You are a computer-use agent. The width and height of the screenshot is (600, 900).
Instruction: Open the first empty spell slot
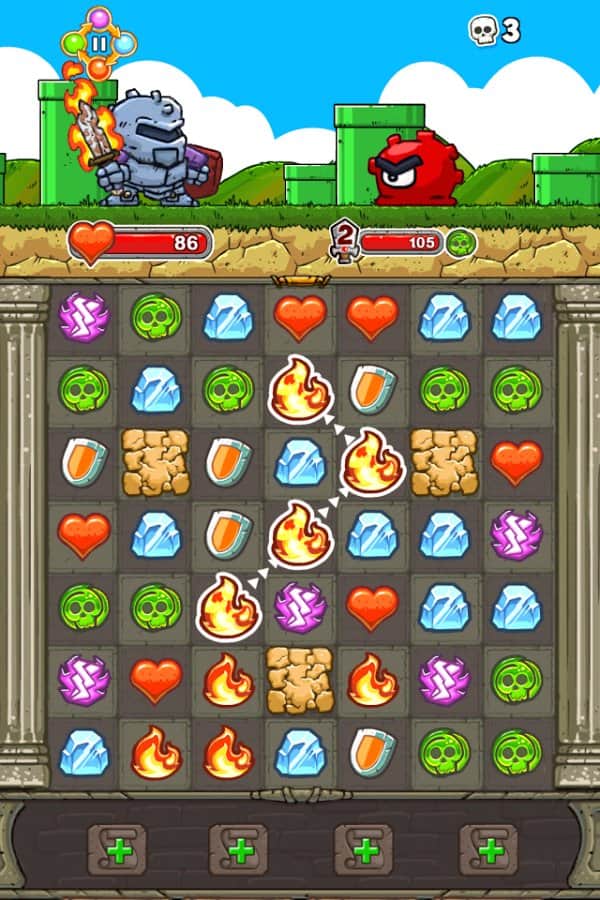pos(117,850)
